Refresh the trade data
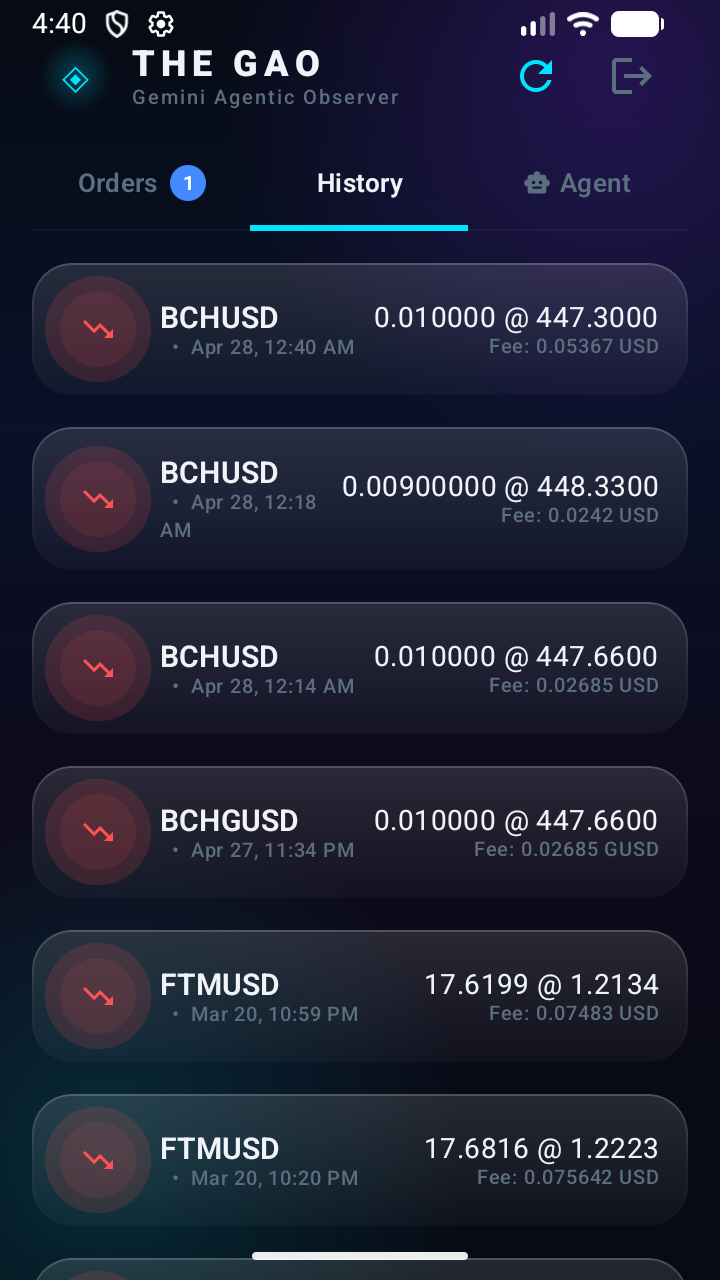The image size is (720, 1280). (536, 76)
